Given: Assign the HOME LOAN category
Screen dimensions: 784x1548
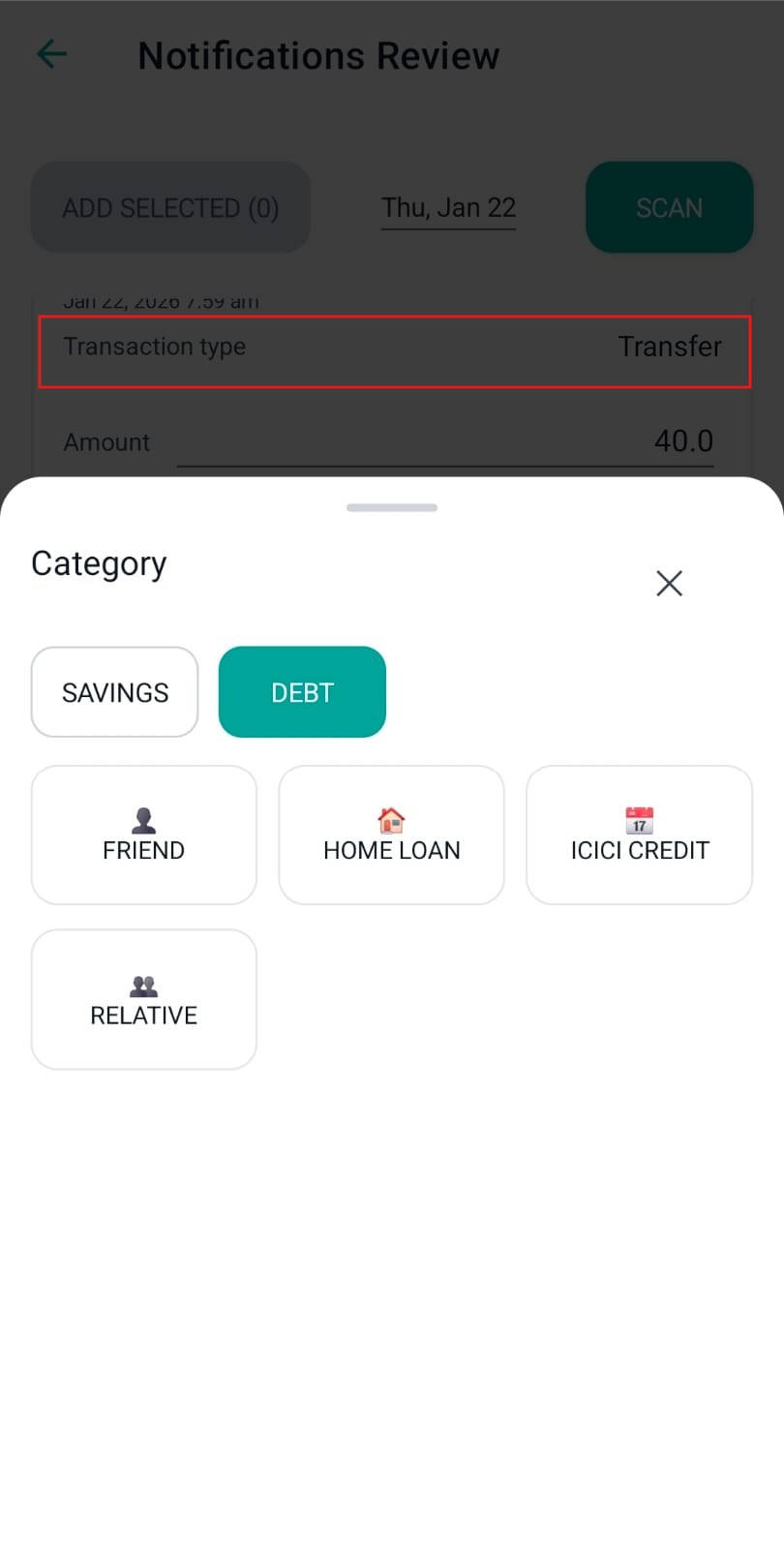Looking at the screenshot, I should 391,835.
